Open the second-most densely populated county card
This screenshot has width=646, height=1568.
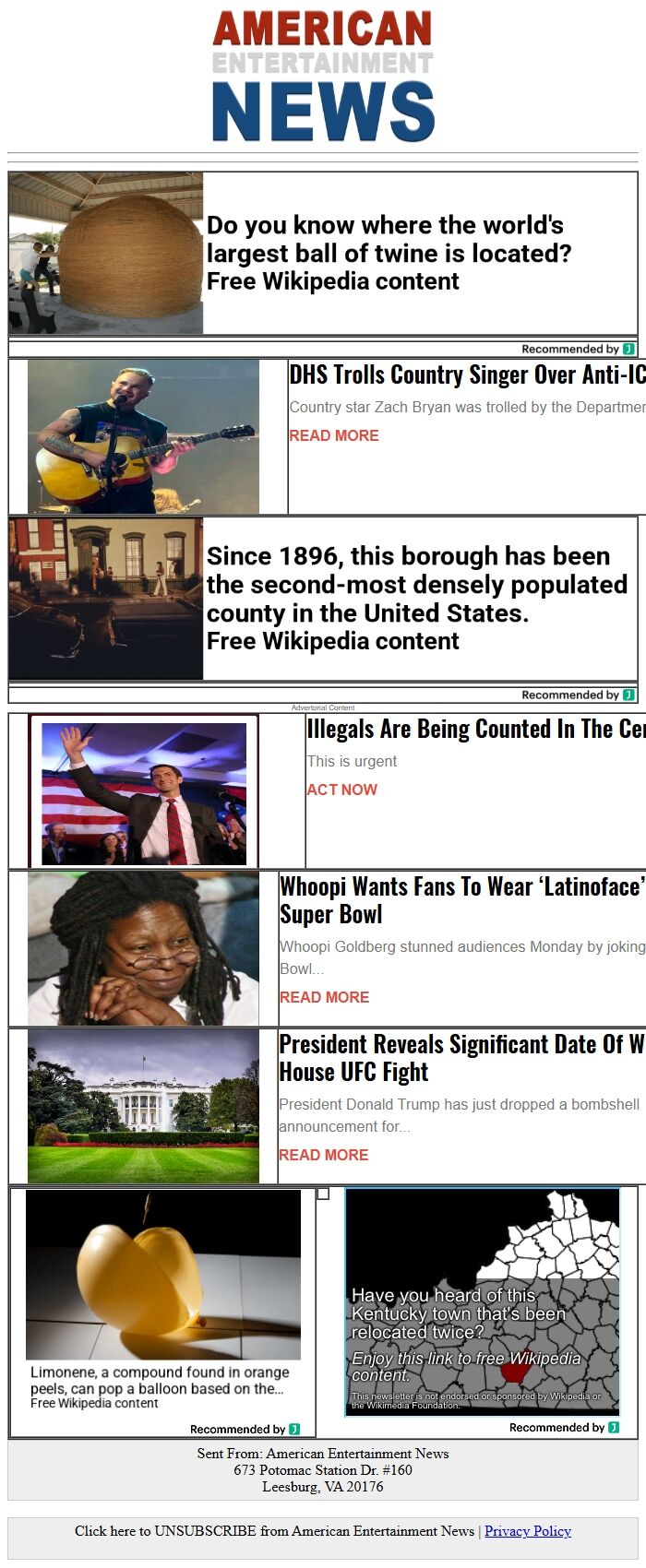(323, 599)
